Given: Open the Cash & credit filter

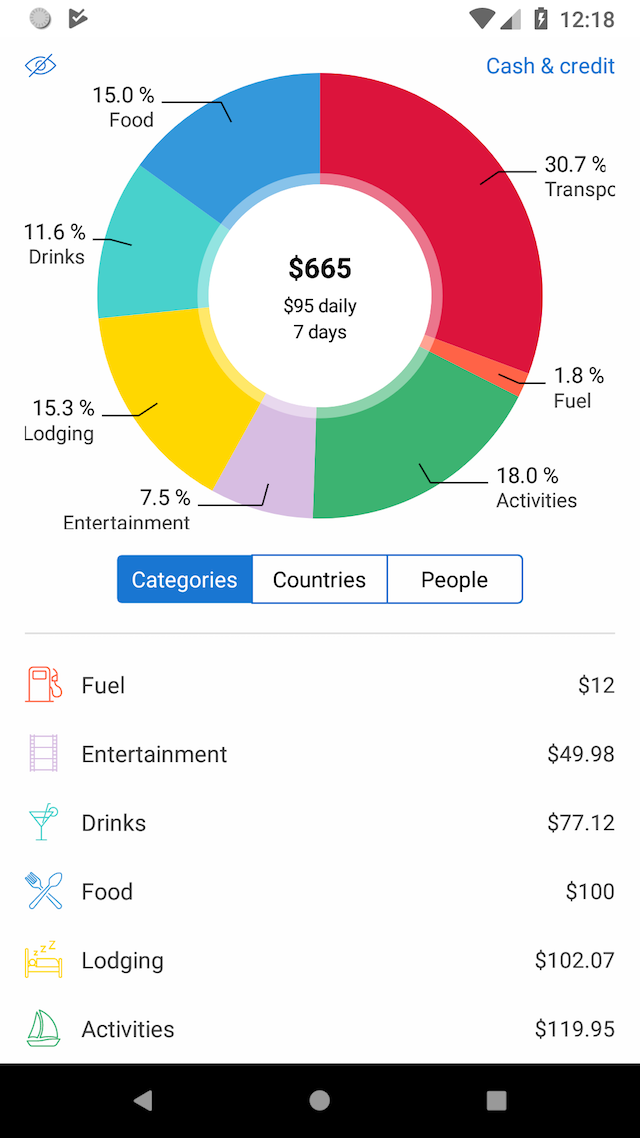Looking at the screenshot, I should (550, 66).
